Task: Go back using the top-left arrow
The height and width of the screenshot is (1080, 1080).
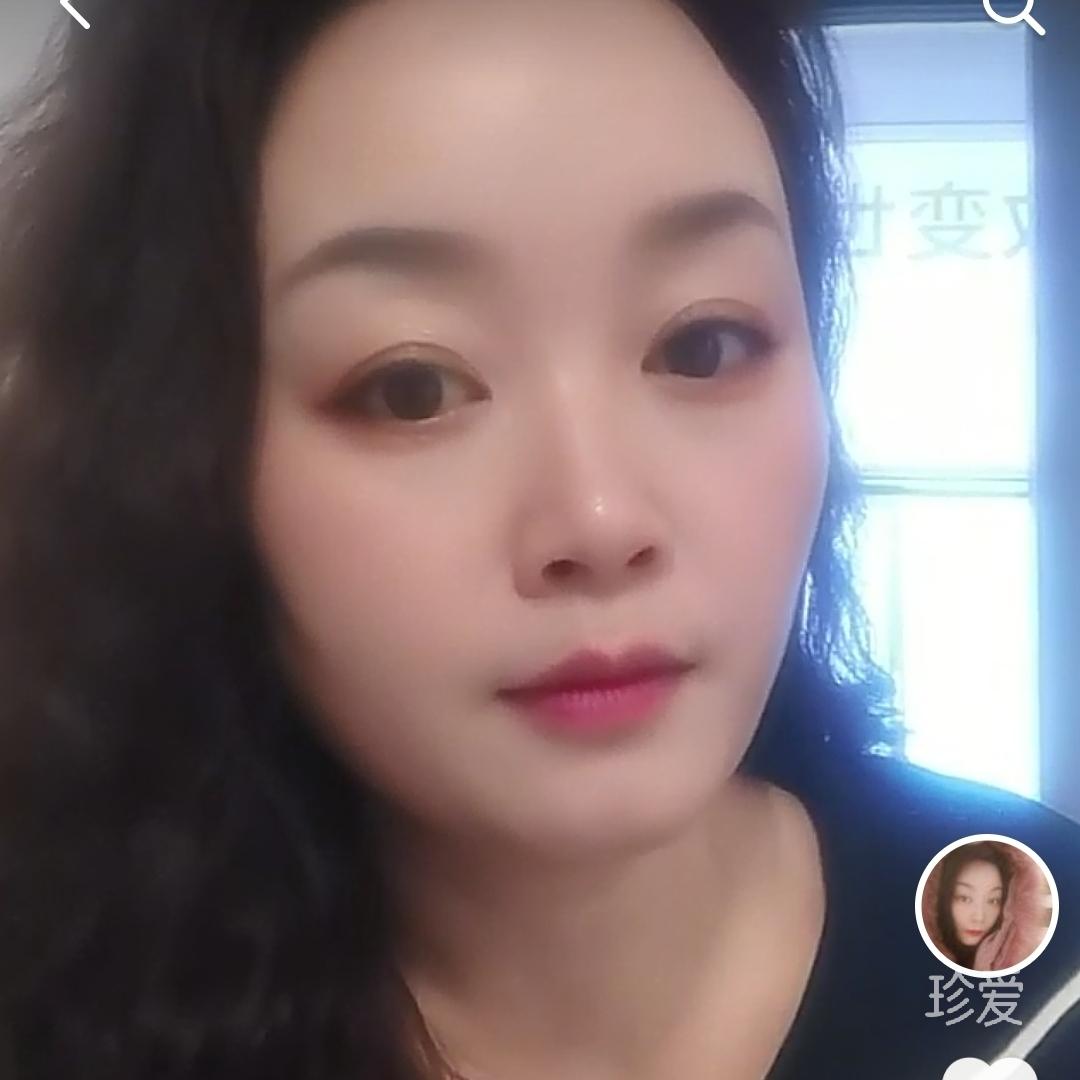Action: pyautogui.click(x=72, y=10)
